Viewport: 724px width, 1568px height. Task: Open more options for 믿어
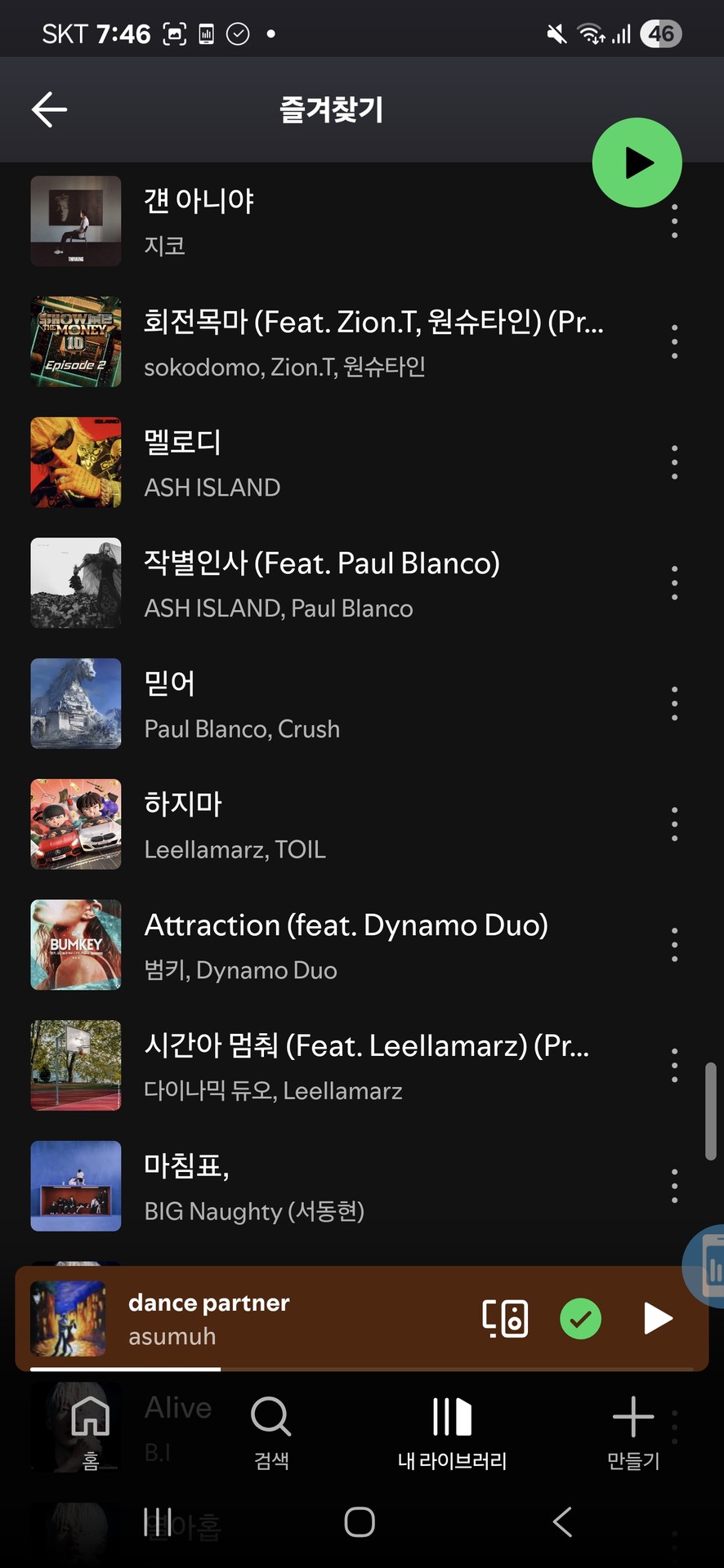click(674, 704)
